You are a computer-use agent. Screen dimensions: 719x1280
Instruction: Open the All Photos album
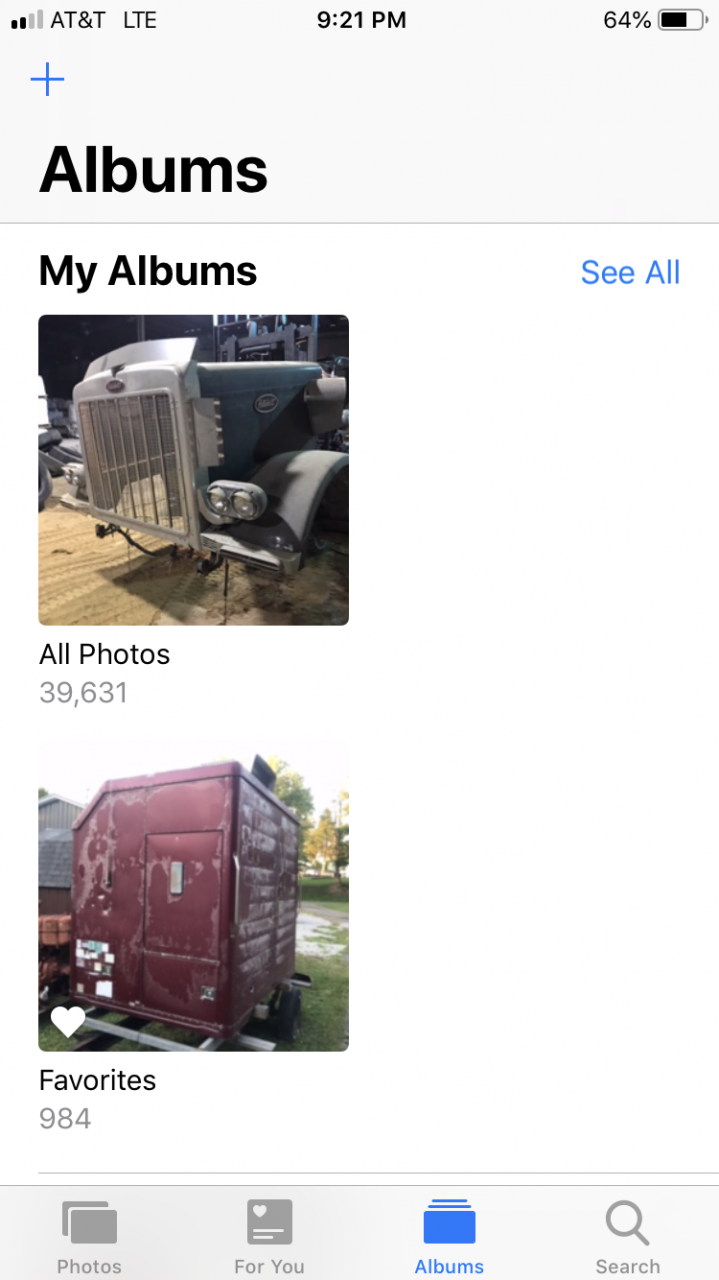pyautogui.click(x=193, y=470)
